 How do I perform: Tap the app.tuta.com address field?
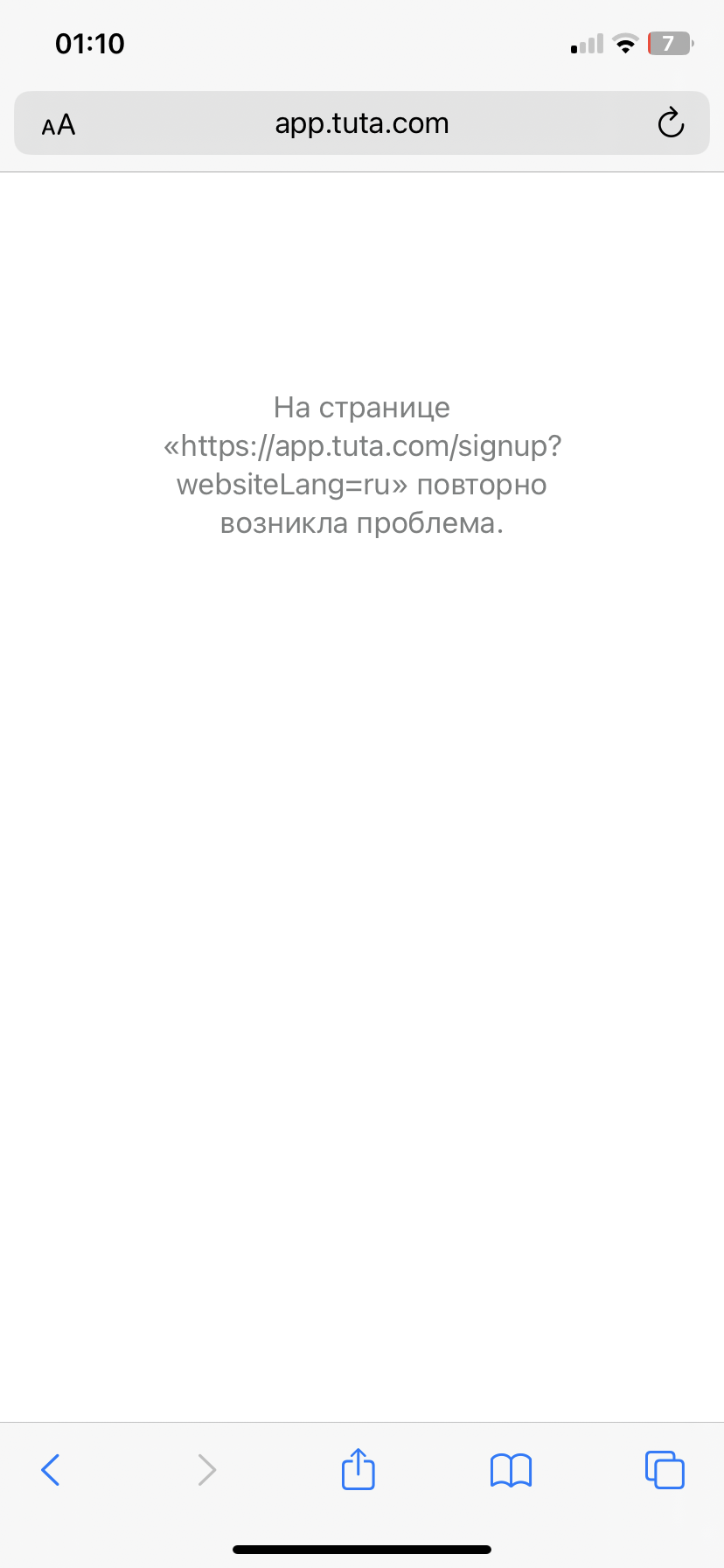point(361,123)
